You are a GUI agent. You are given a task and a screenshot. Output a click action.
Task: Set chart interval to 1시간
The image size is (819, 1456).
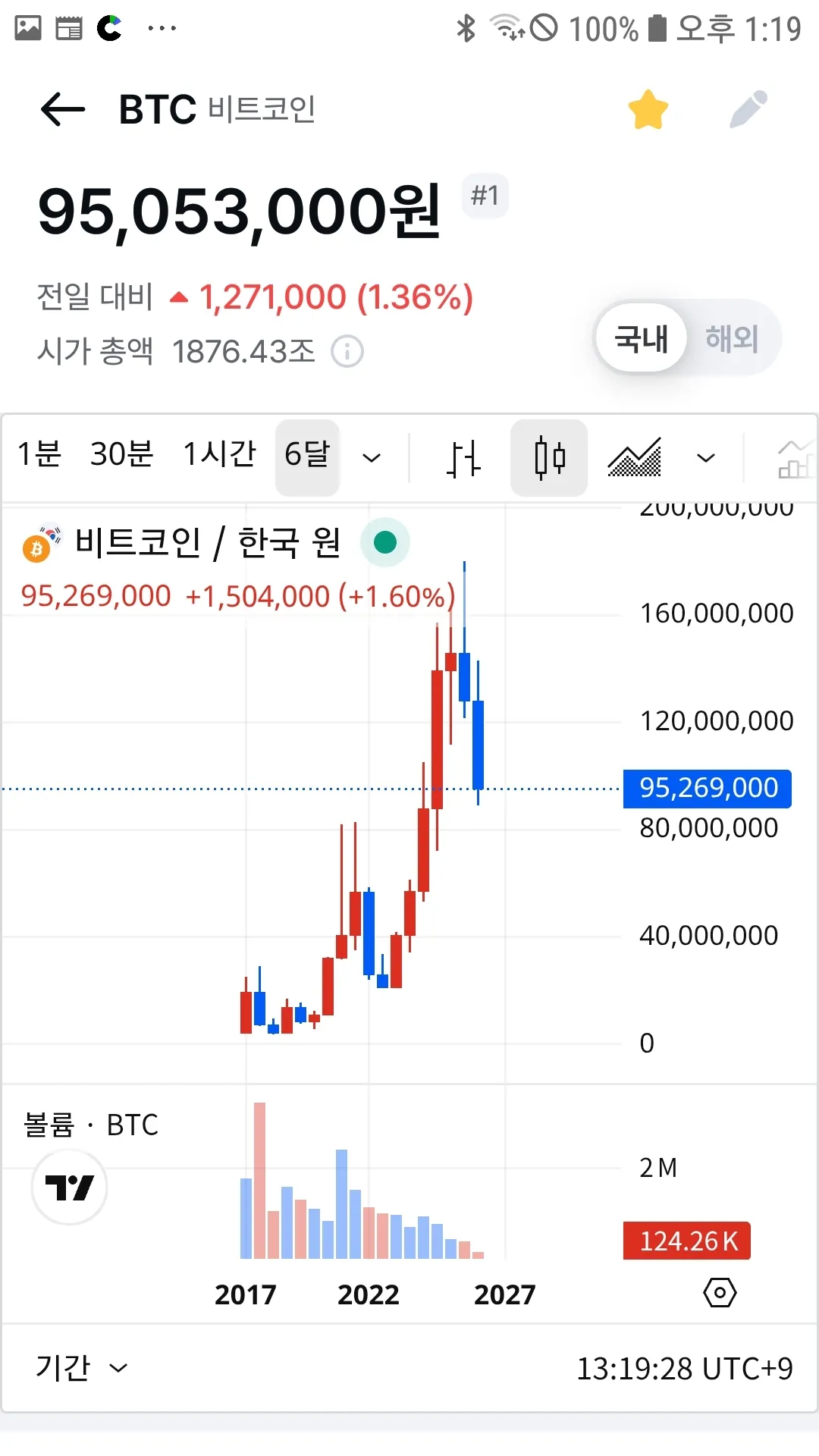pyautogui.click(x=219, y=455)
